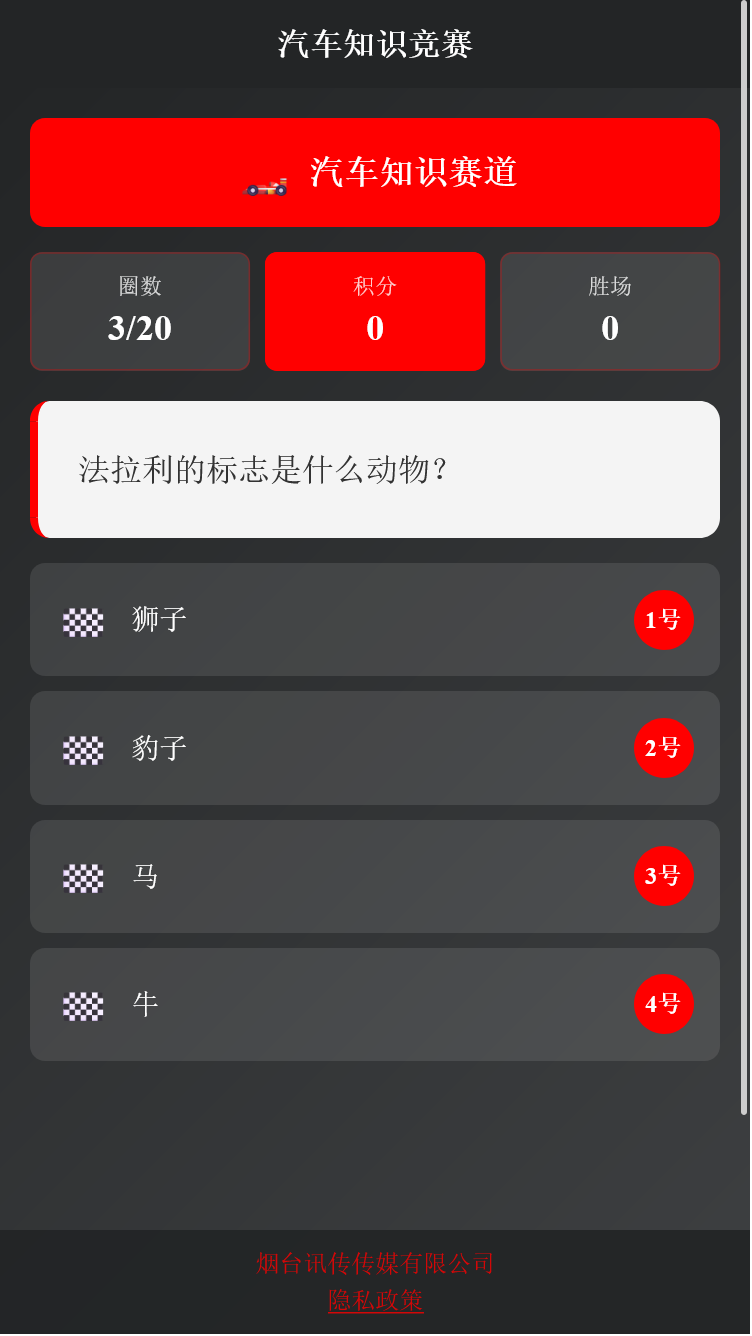Click the red 4号 badge

pos(664,1005)
